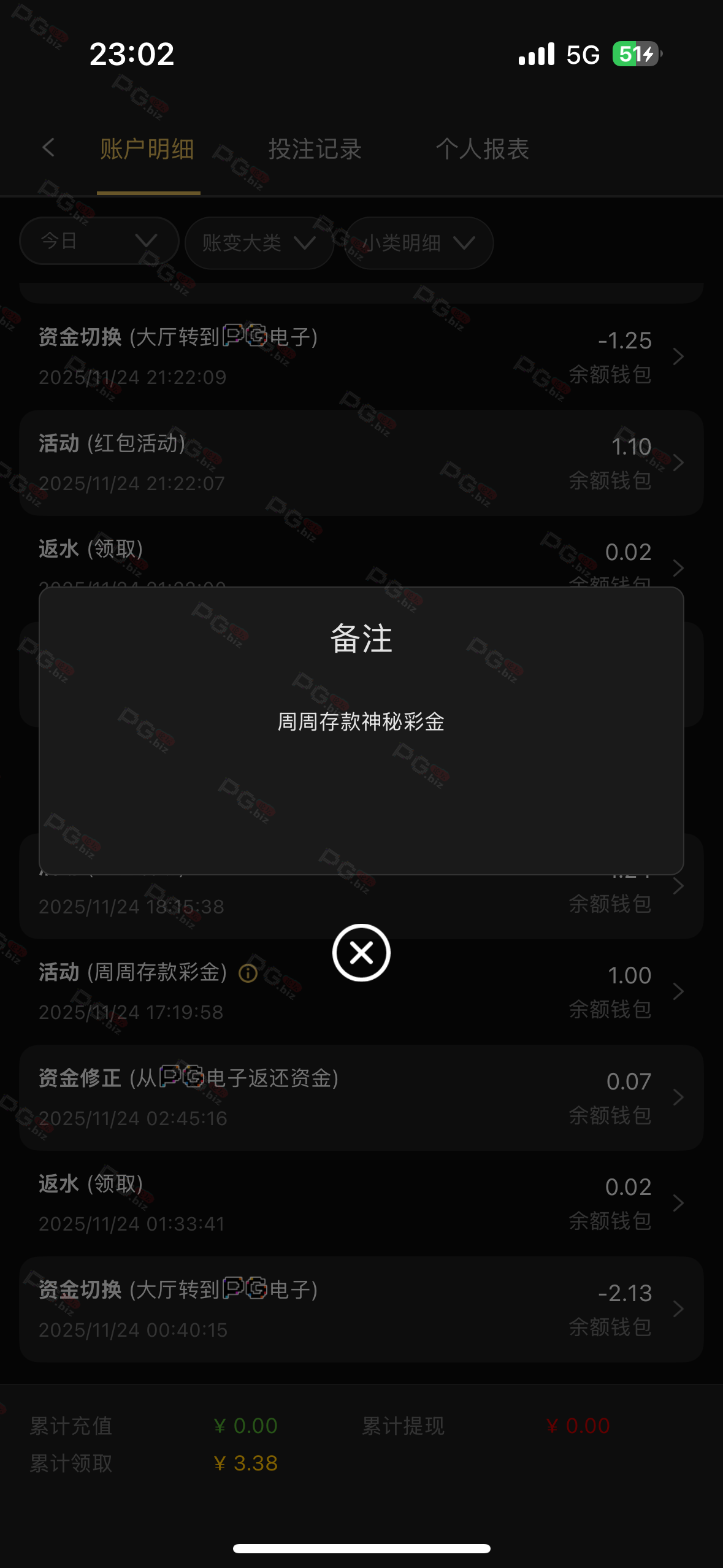Switch to the 个人报表 tab

[x=482, y=149]
